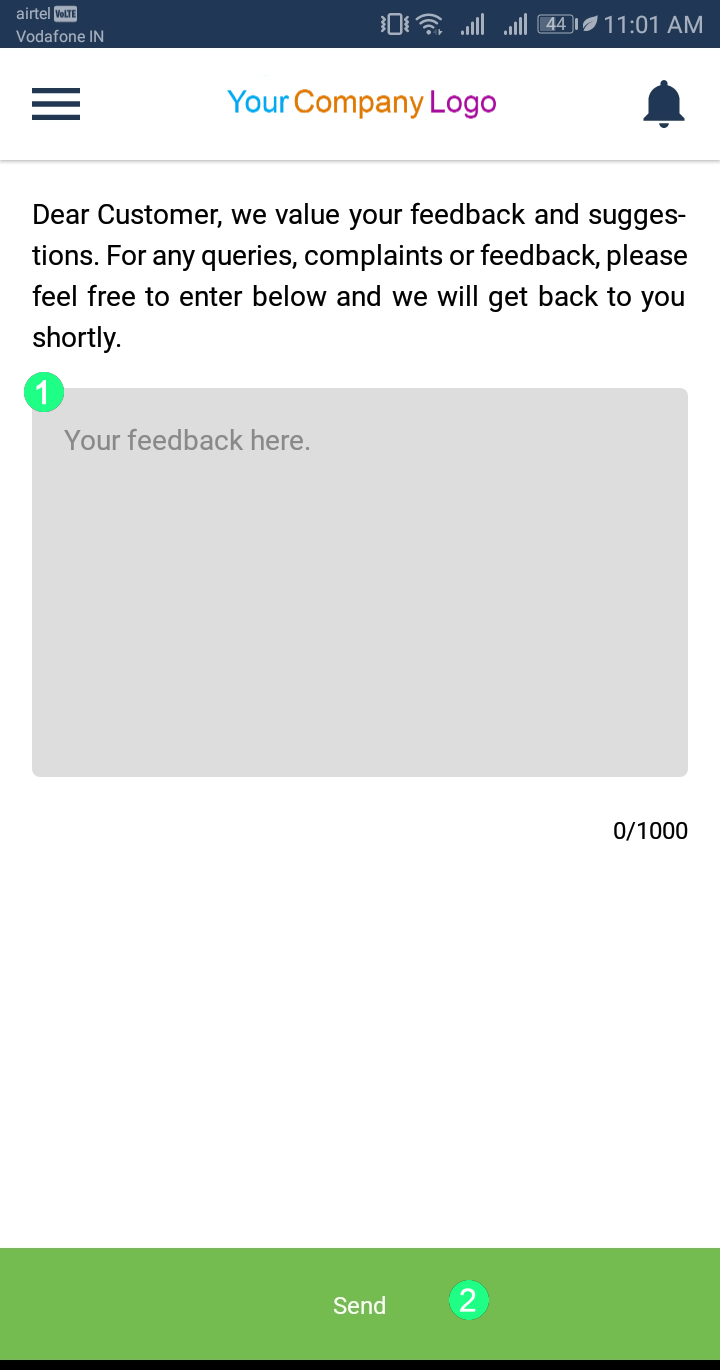Open the notifications bell
The width and height of the screenshot is (720, 1370).
[x=663, y=104]
